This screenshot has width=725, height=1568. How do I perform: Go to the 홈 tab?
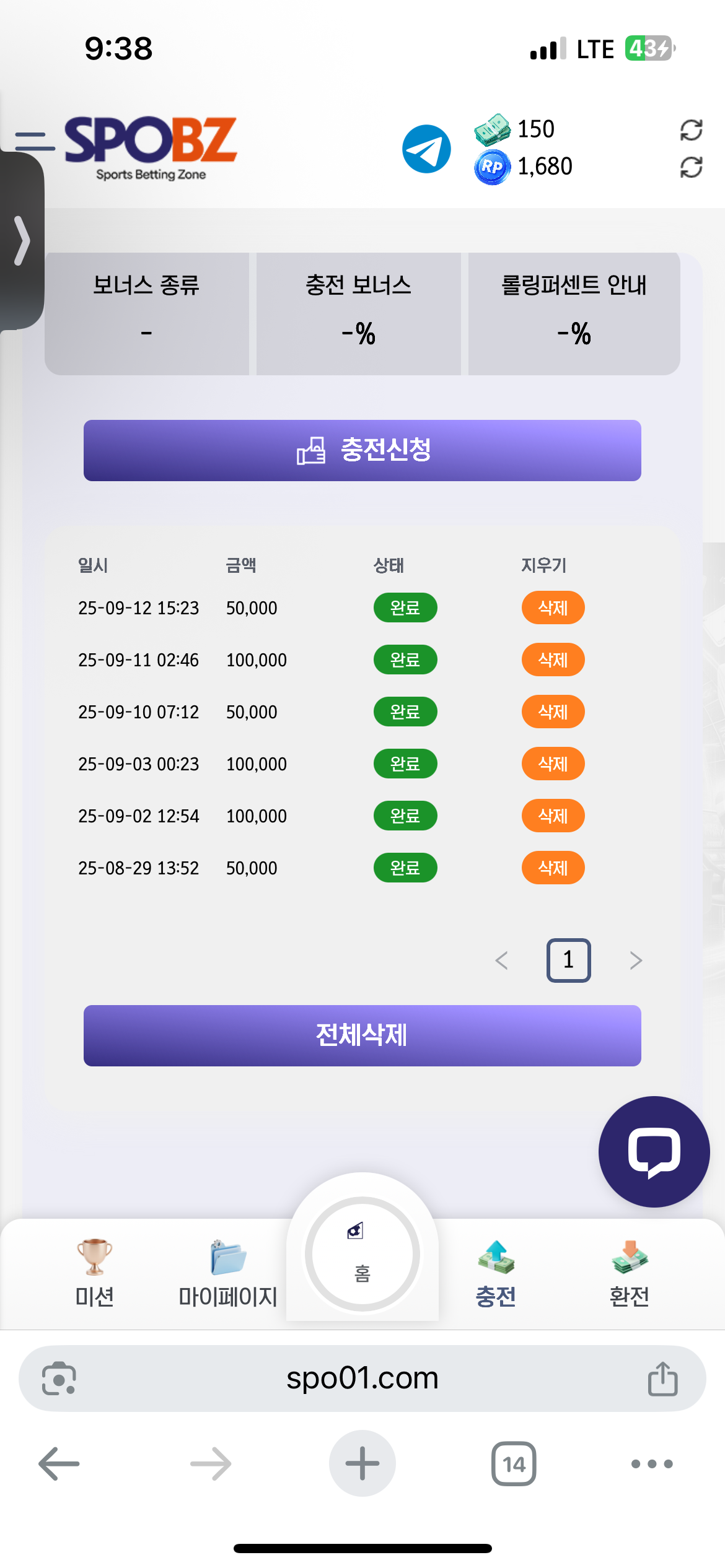[362, 1255]
